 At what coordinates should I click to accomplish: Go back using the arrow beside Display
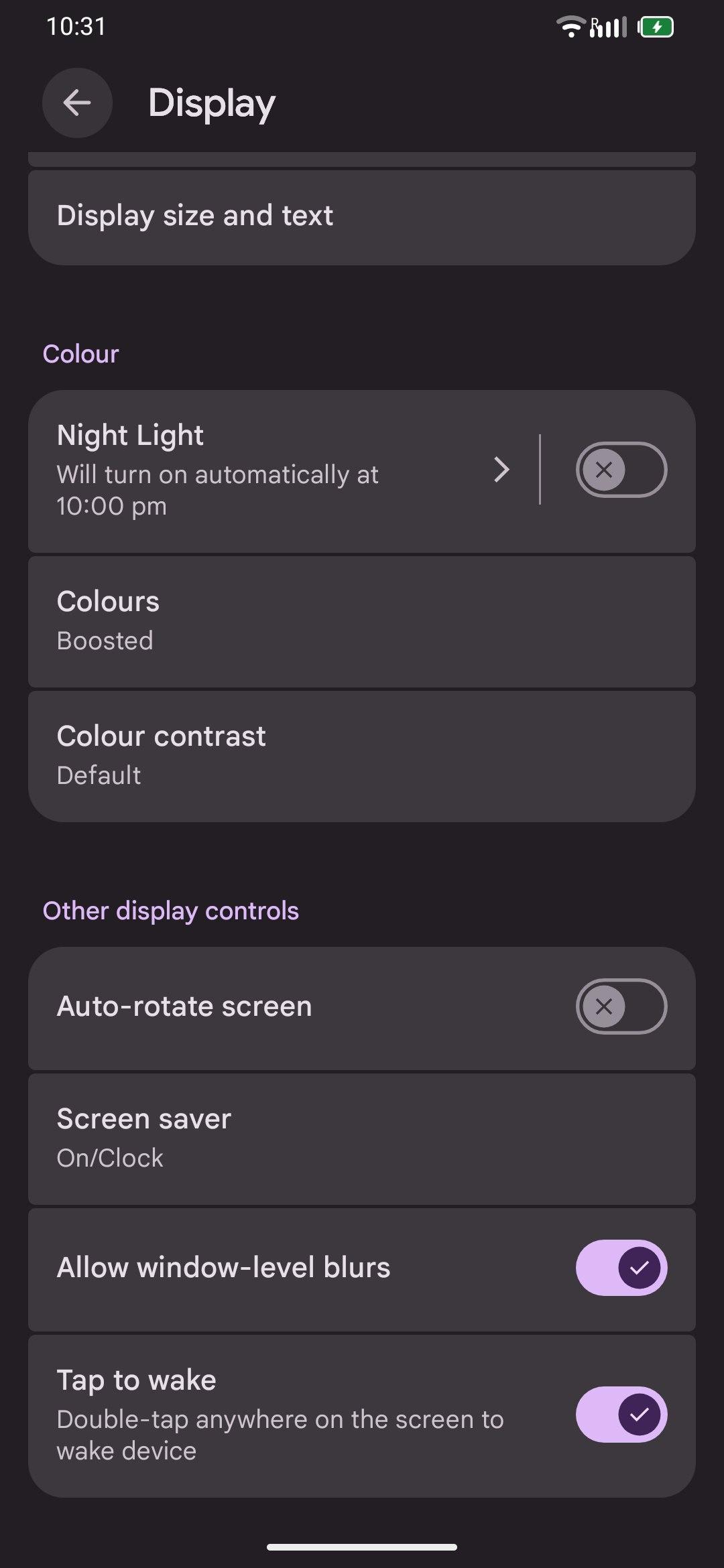click(x=77, y=103)
